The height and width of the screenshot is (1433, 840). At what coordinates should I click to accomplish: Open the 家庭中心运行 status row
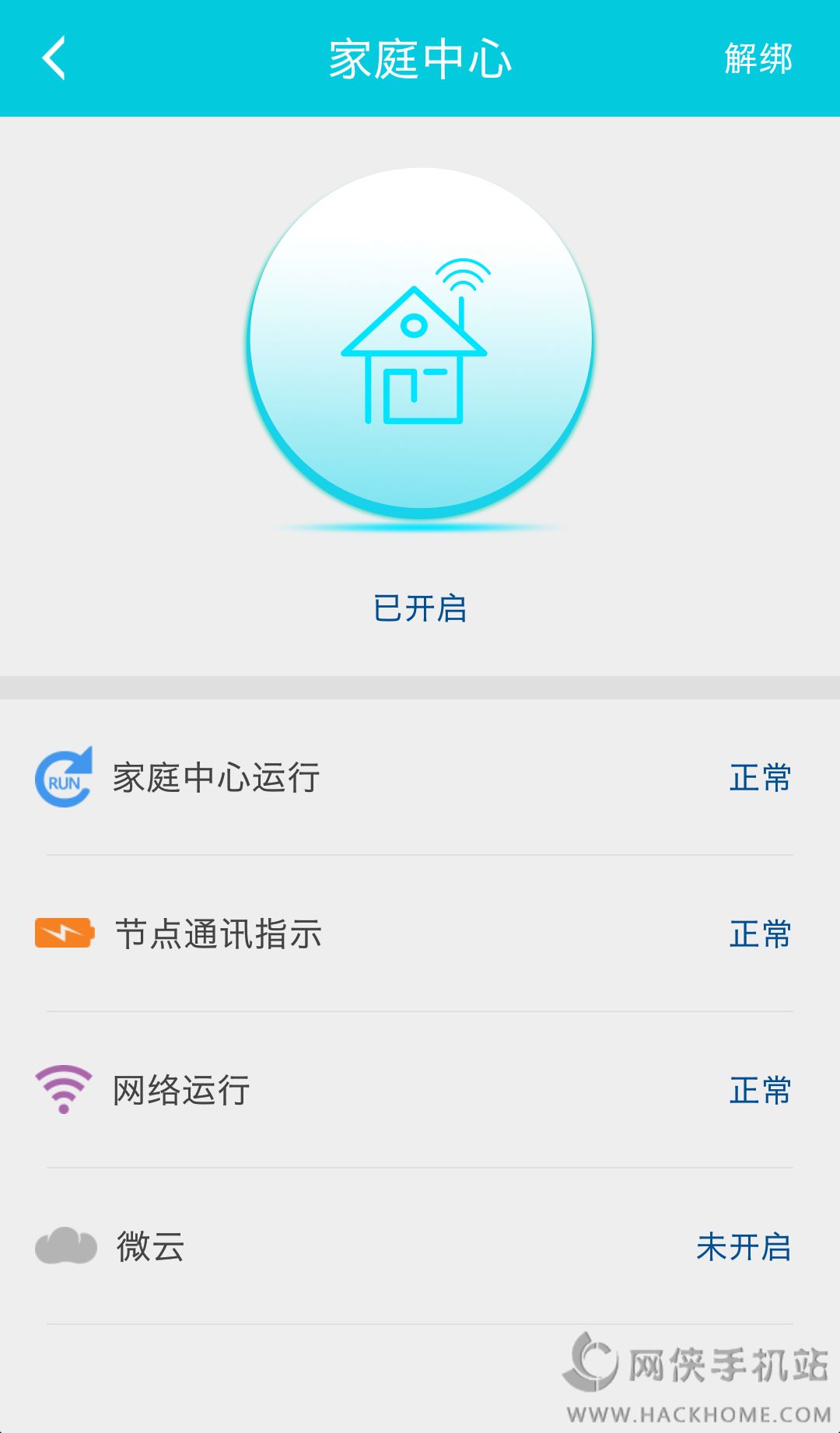(x=420, y=778)
